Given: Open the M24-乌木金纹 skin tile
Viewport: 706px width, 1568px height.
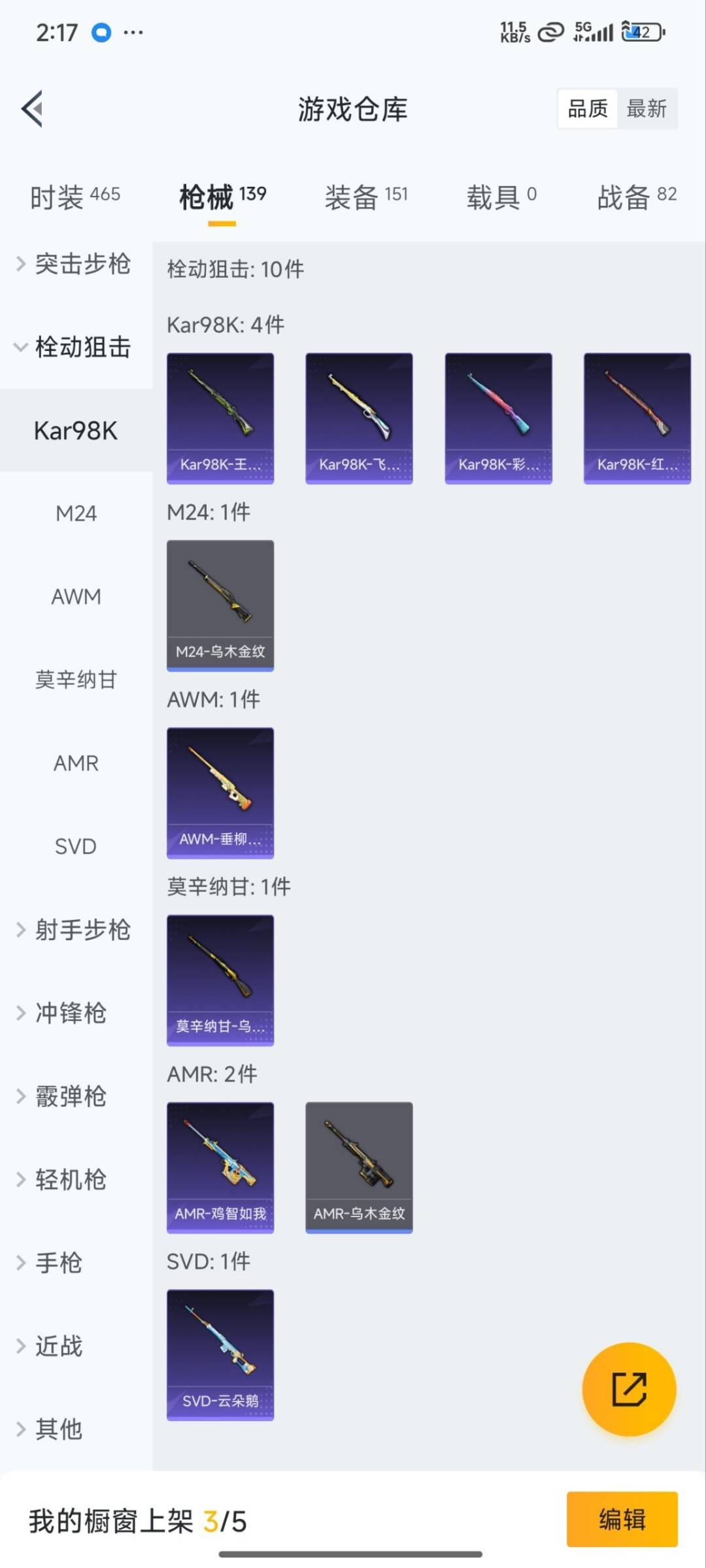Looking at the screenshot, I should [220, 605].
